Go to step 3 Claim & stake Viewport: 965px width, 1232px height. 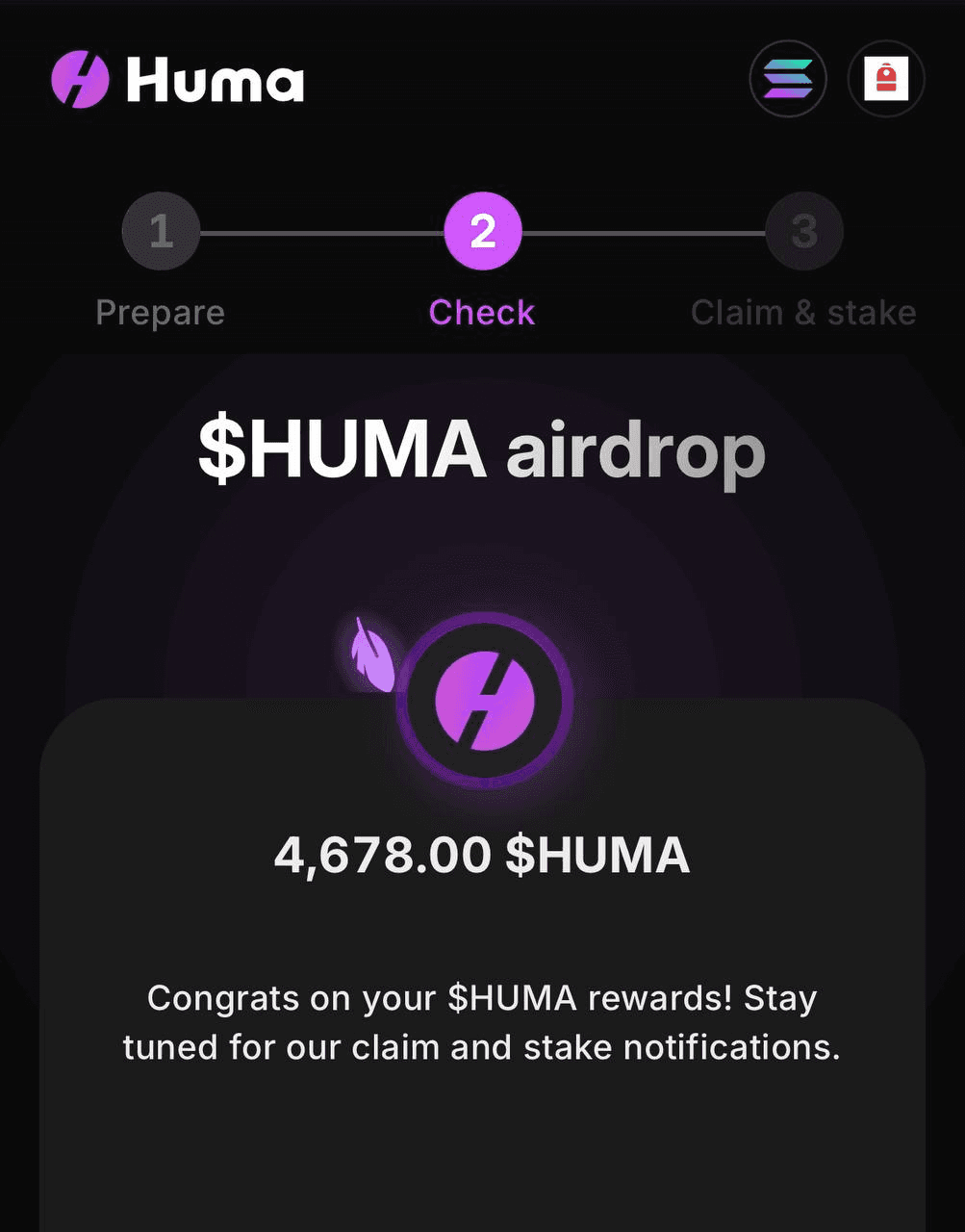[x=803, y=232]
